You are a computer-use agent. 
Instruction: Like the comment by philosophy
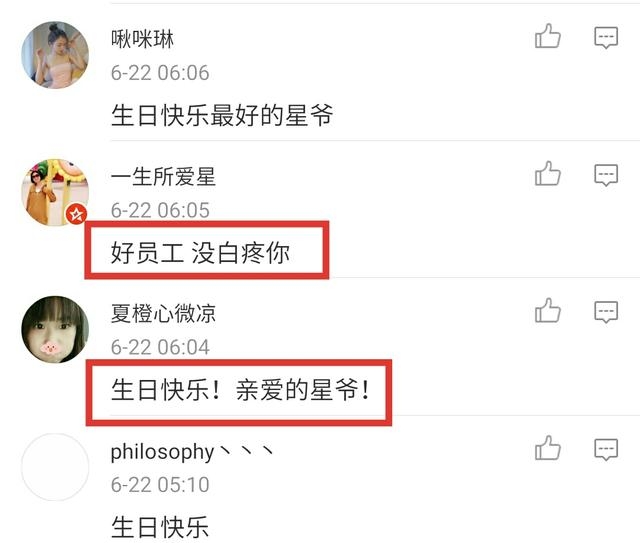pyautogui.click(x=548, y=447)
